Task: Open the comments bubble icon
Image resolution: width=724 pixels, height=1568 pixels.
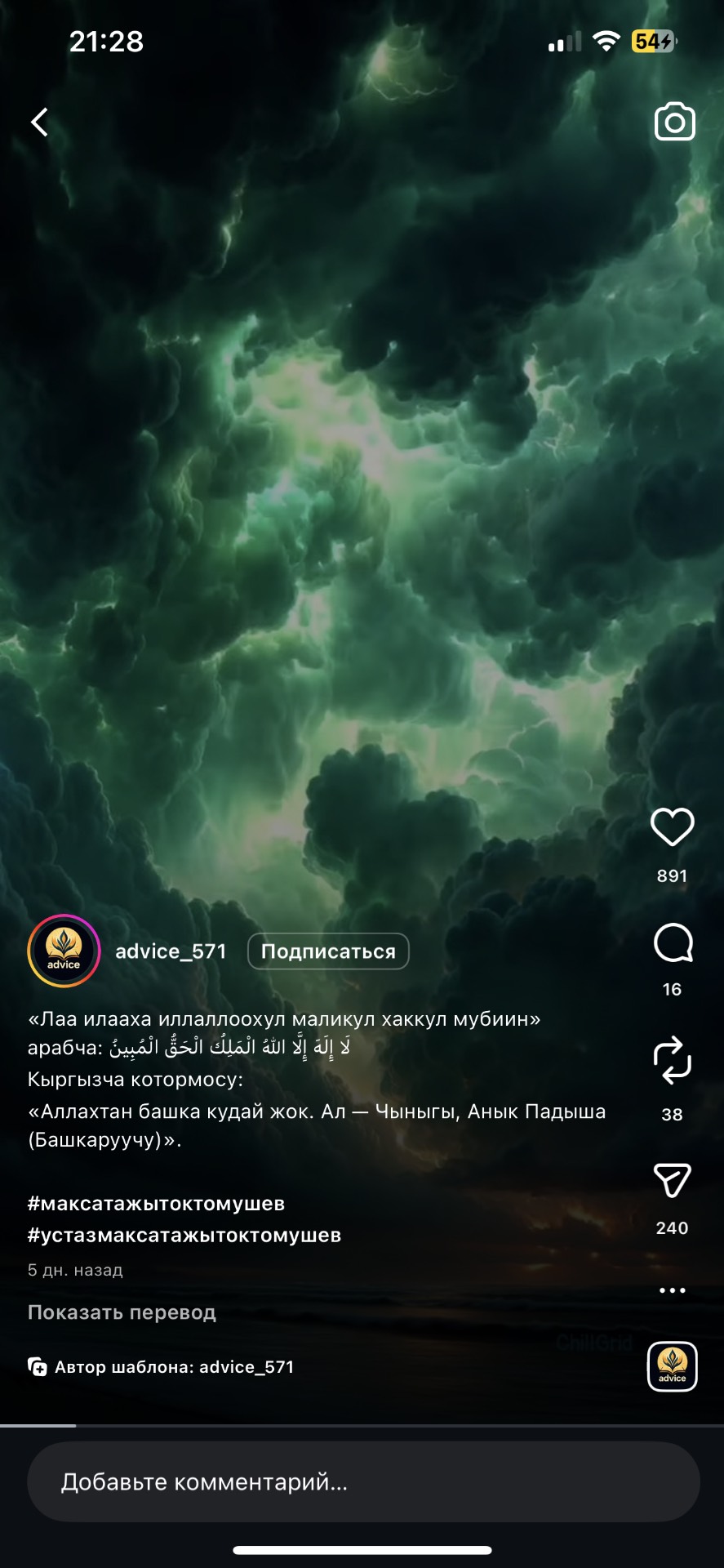Action: pos(673,944)
